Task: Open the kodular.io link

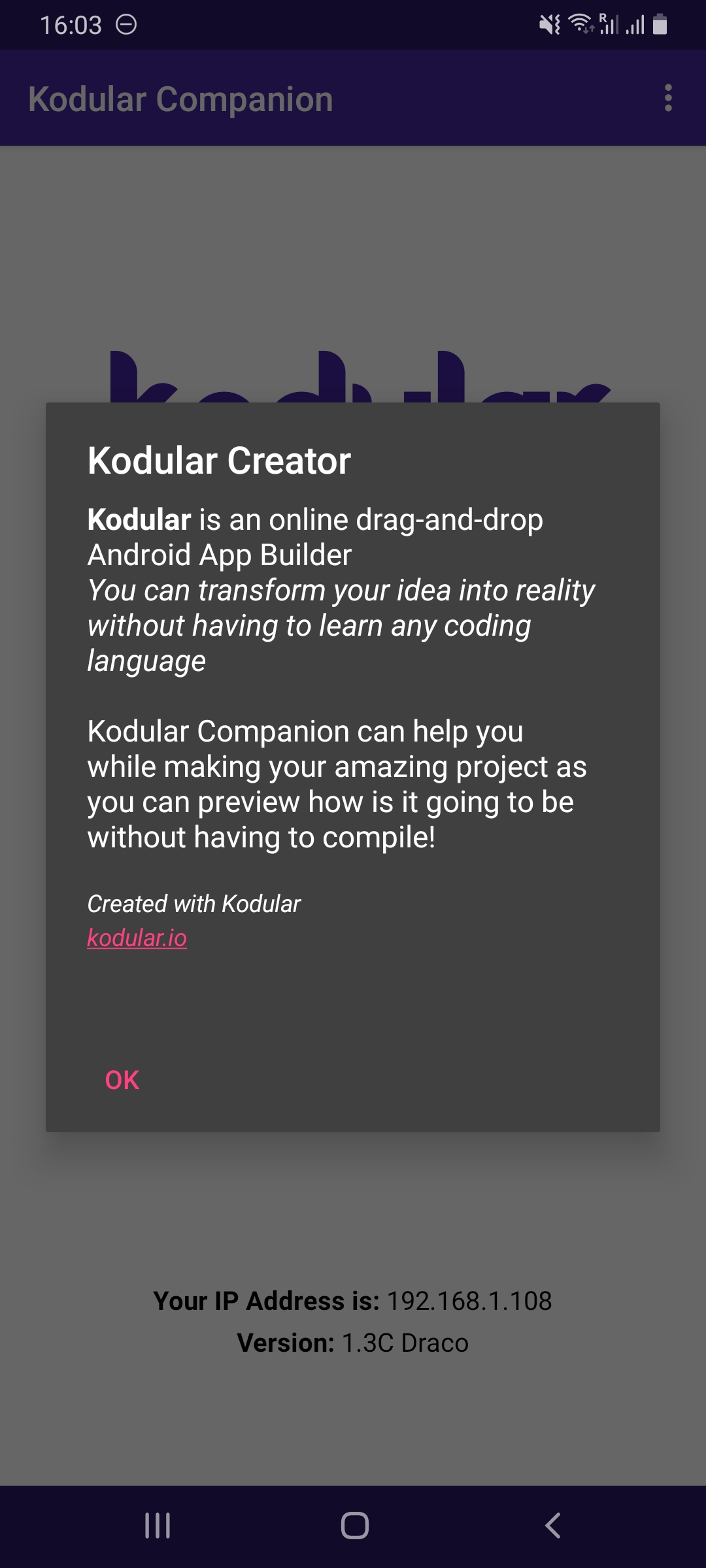Action: [137, 938]
